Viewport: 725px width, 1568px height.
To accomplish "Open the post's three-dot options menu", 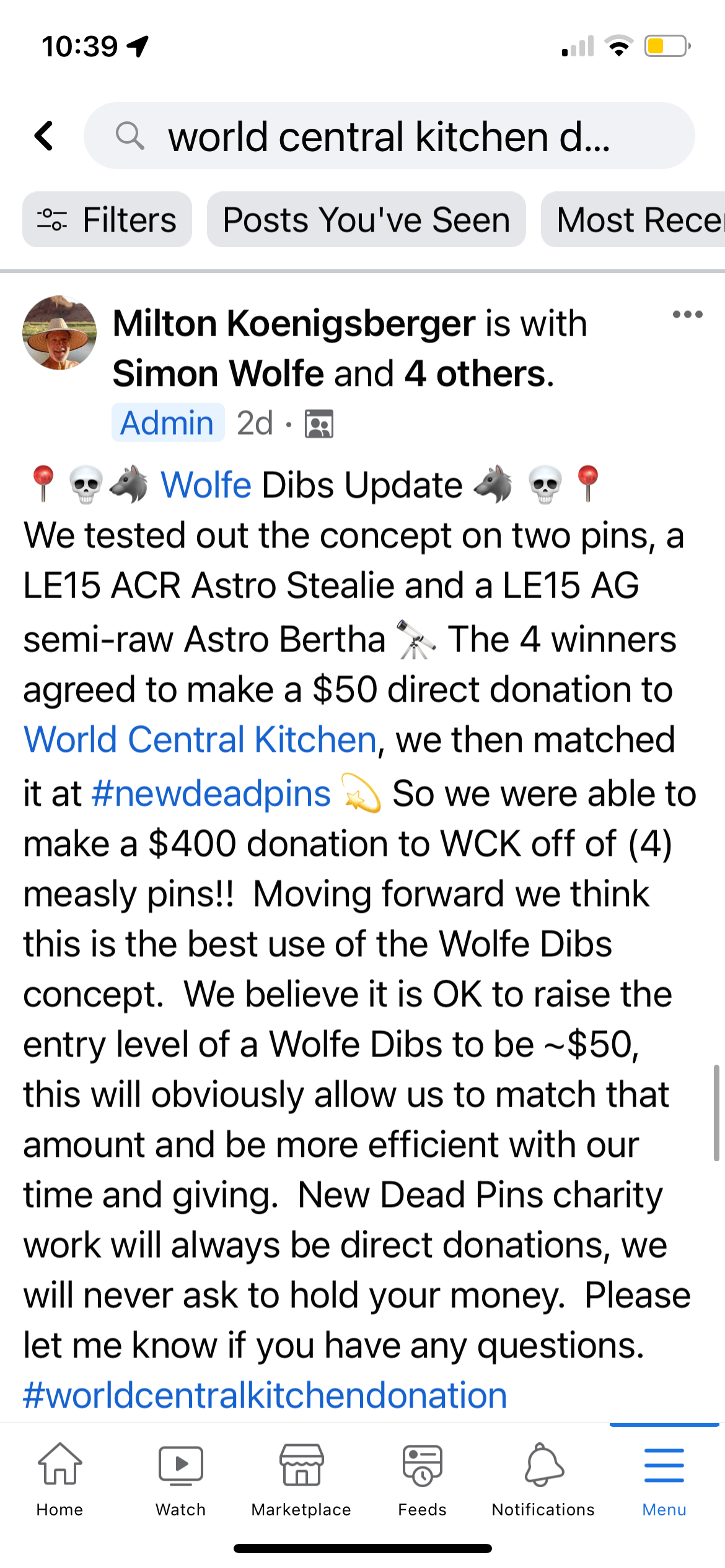I will pyautogui.click(x=687, y=315).
